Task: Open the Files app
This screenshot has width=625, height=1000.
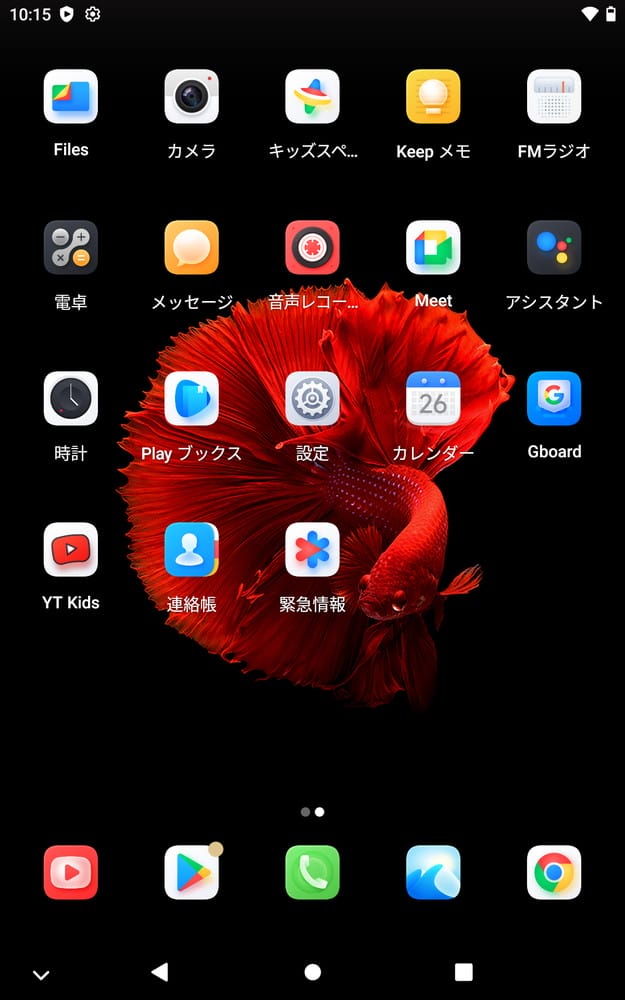Action: click(71, 97)
